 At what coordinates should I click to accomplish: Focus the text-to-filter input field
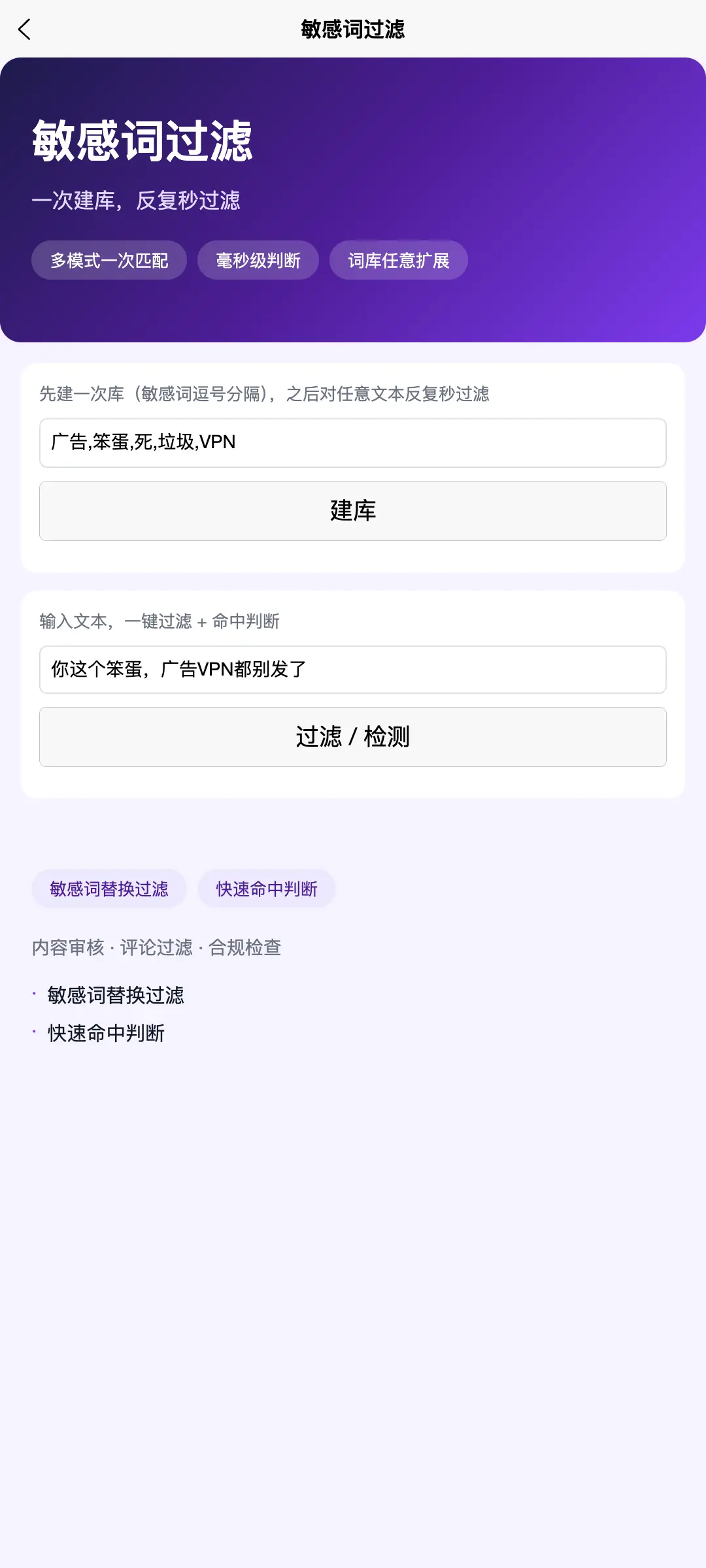[x=353, y=670]
